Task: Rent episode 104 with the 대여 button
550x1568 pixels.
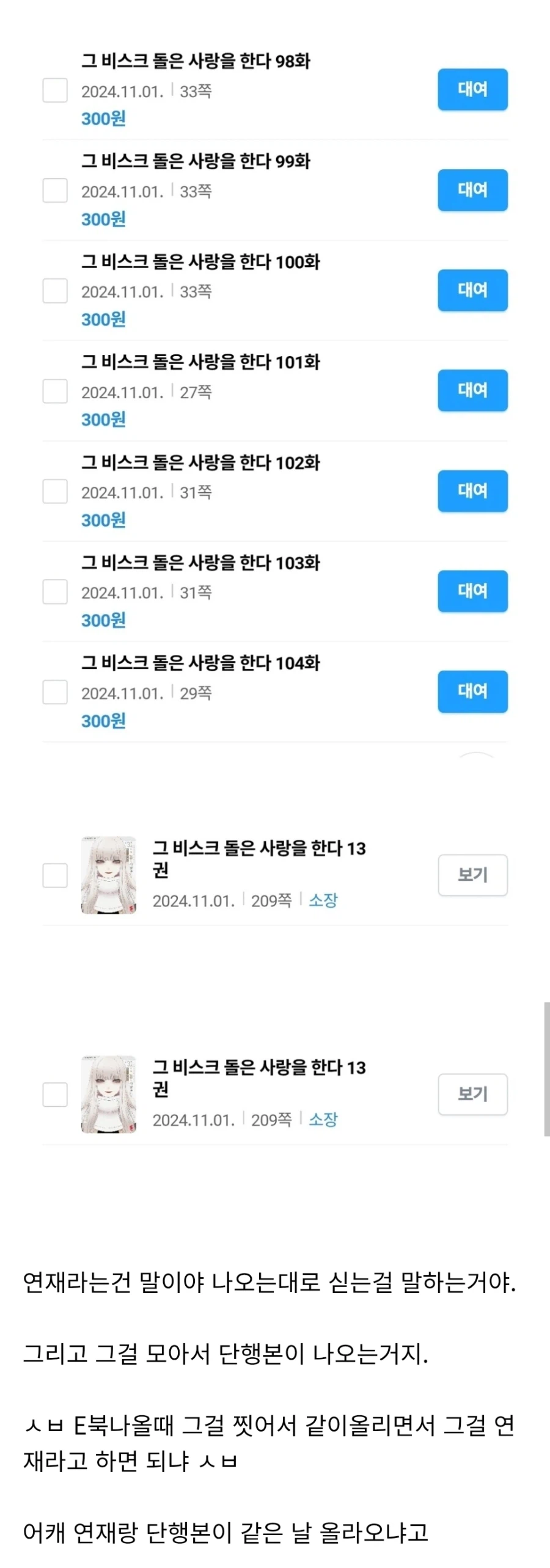Action: [x=472, y=691]
